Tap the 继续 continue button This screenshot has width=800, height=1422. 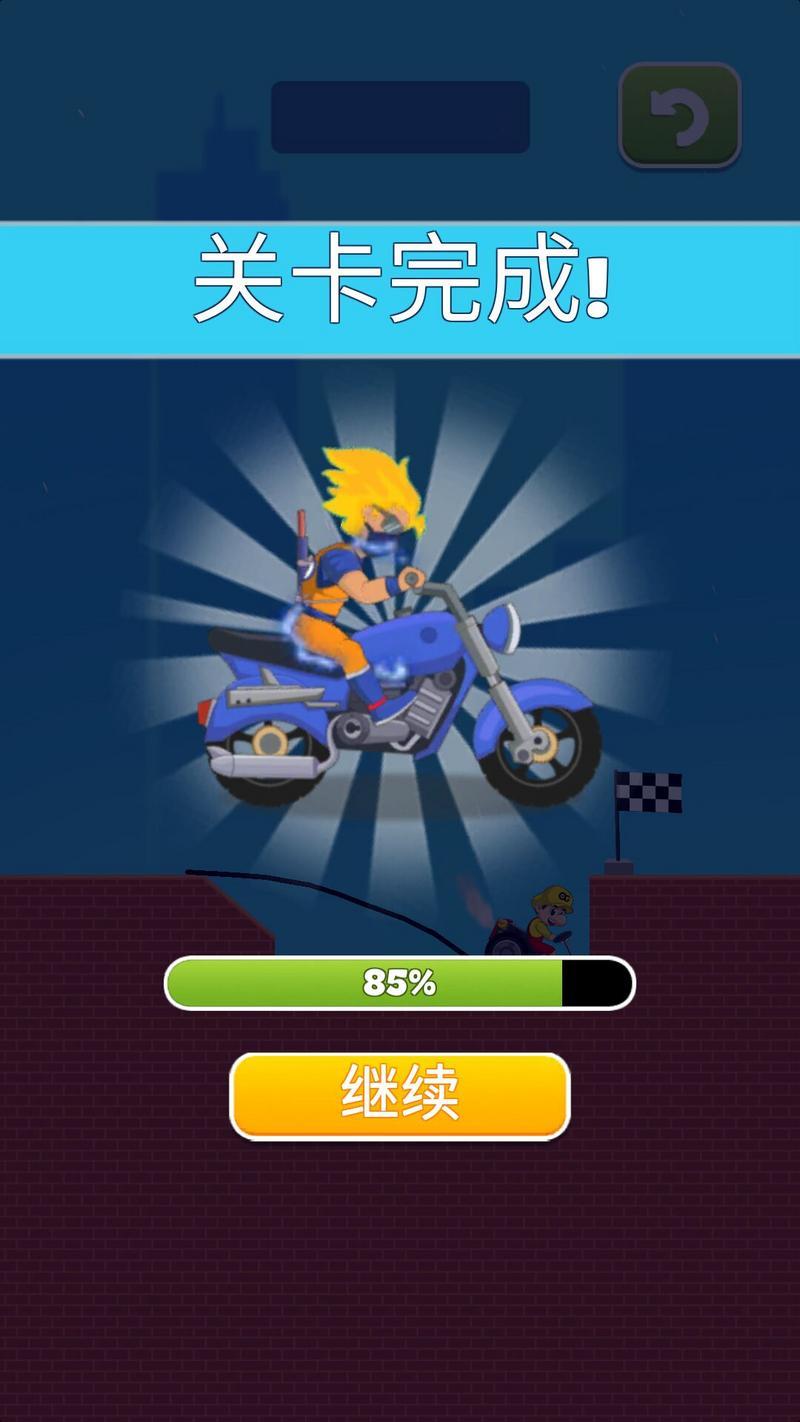tap(400, 1095)
